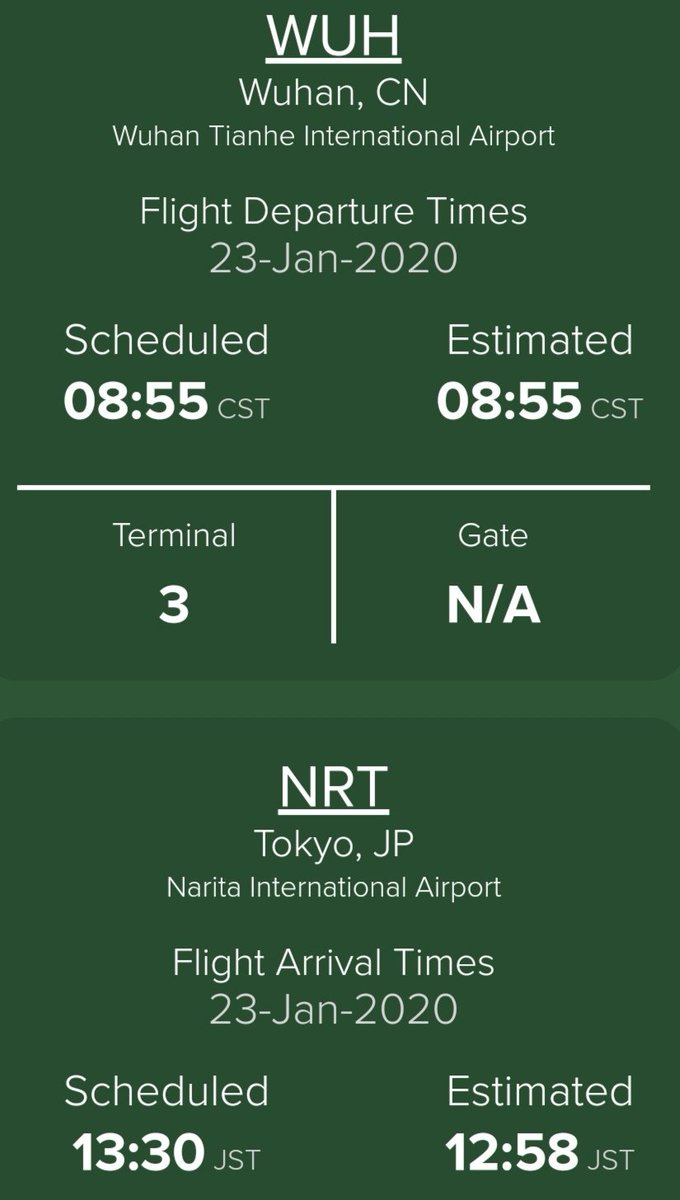Open the WUH airport code link
Viewport: 680px width, 1200px height.
(x=333, y=38)
